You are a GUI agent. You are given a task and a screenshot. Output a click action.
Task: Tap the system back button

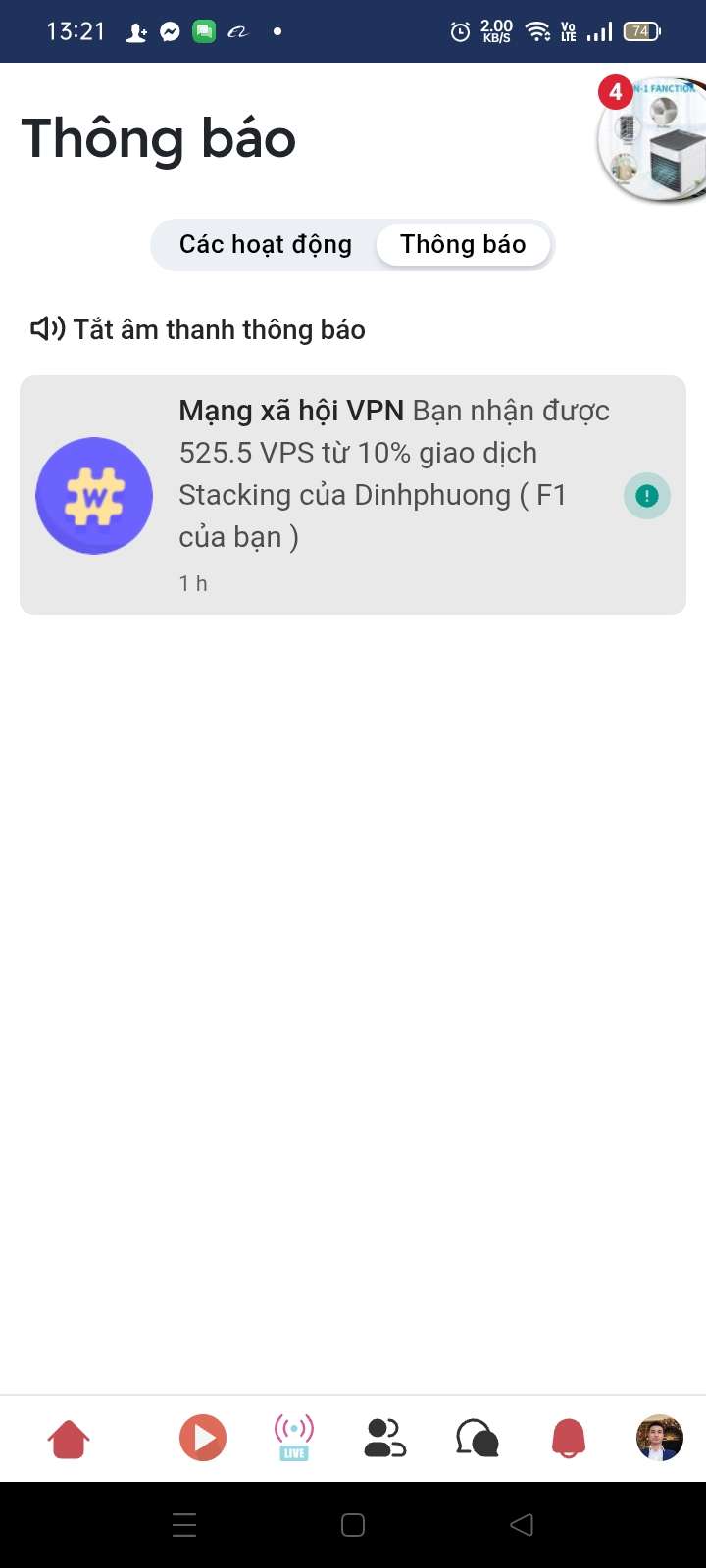coord(522,1525)
